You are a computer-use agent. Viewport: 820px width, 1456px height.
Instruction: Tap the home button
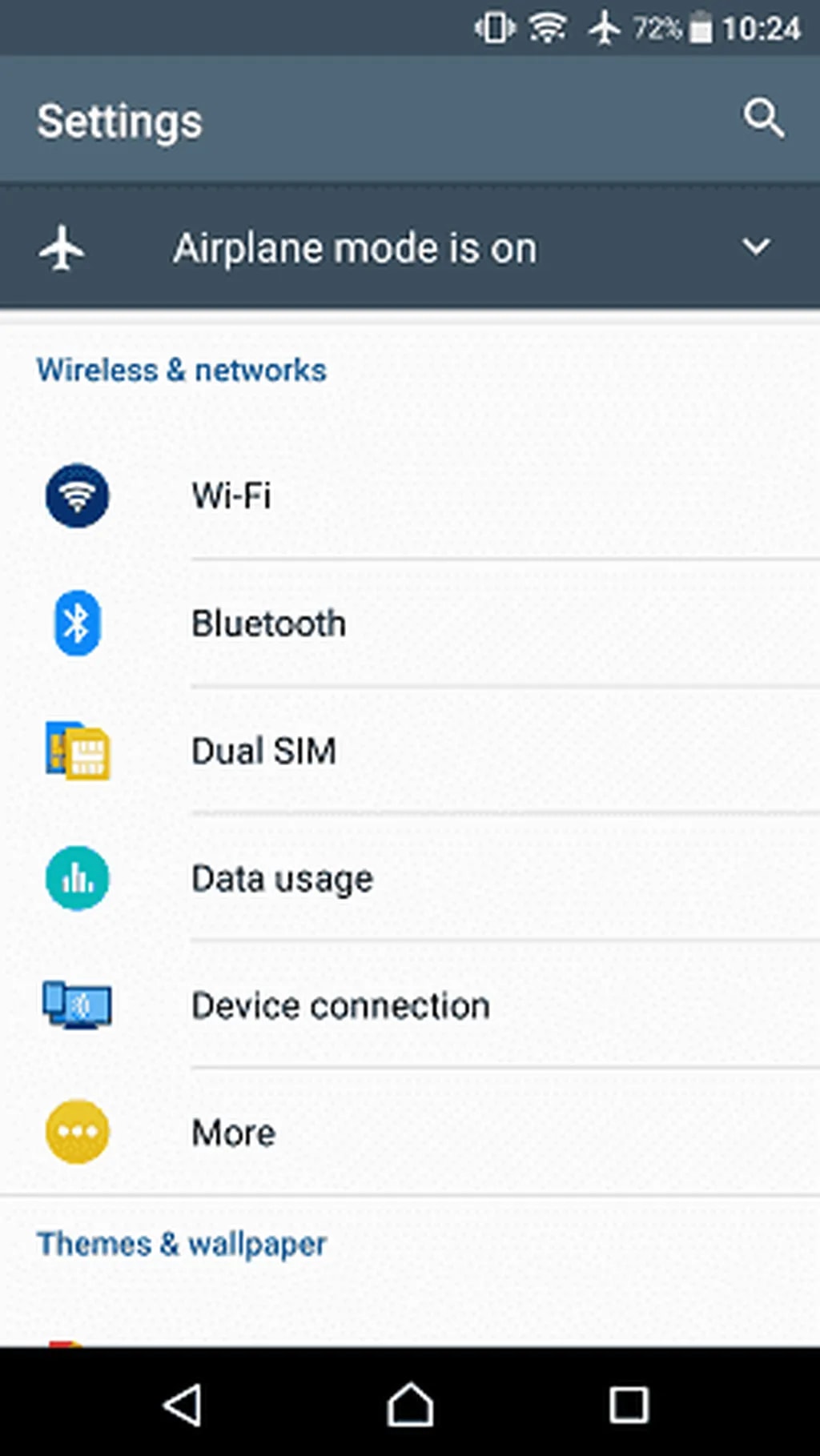tap(410, 1404)
